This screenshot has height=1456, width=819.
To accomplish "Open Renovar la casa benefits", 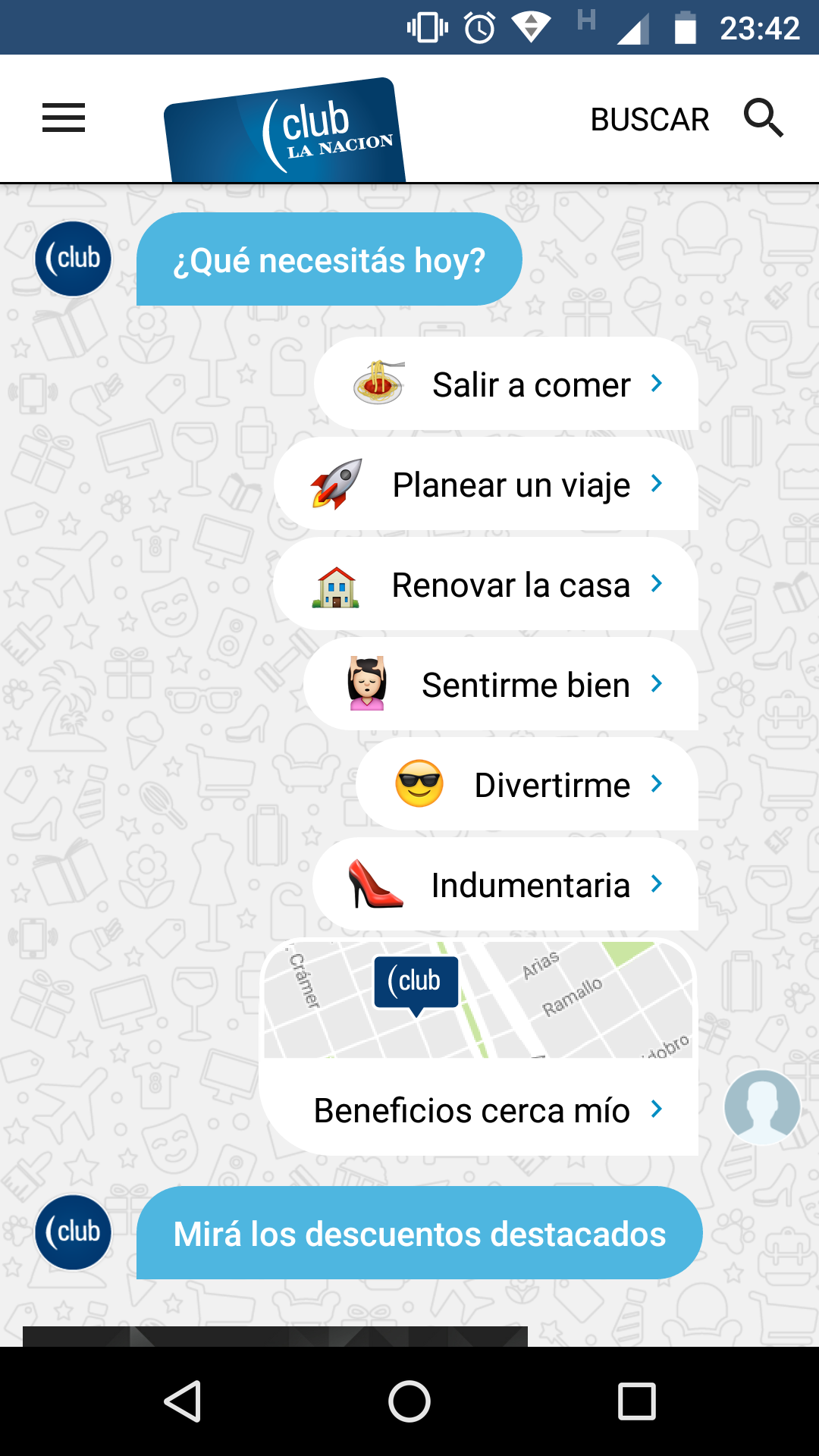I will coord(486,584).
